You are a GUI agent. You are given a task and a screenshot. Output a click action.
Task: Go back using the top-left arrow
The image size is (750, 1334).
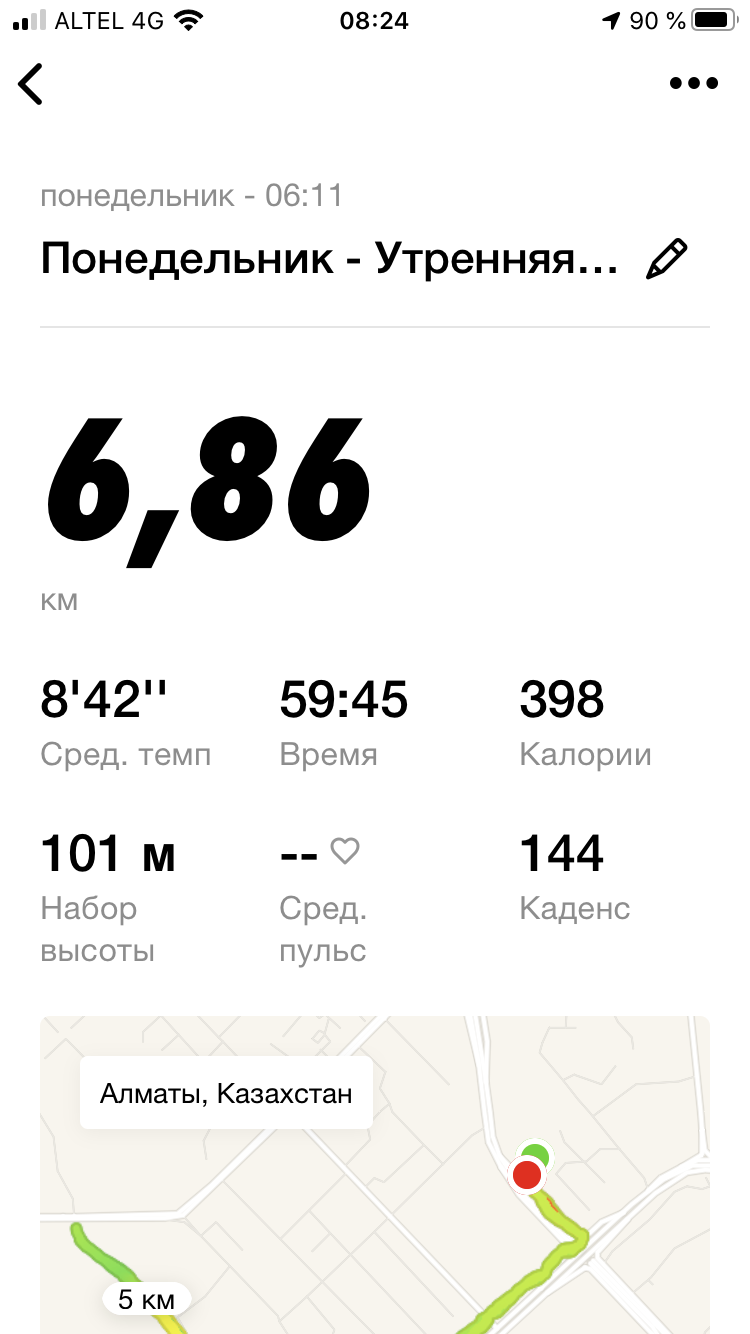[32, 84]
